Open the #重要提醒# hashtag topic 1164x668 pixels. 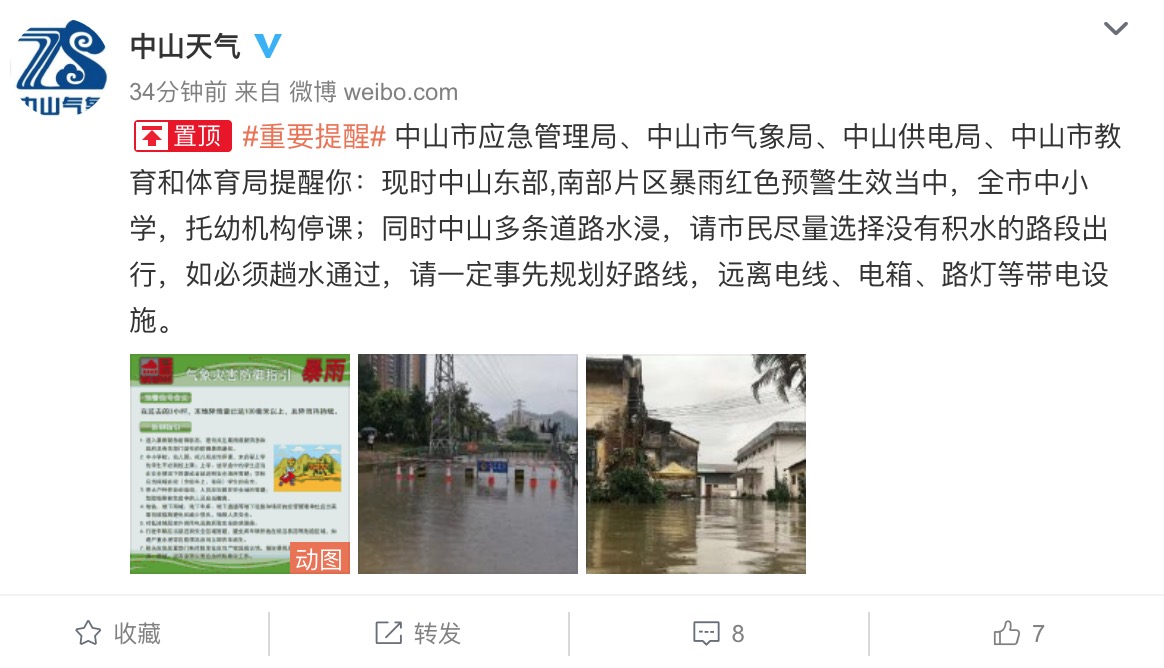click(x=313, y=136)
